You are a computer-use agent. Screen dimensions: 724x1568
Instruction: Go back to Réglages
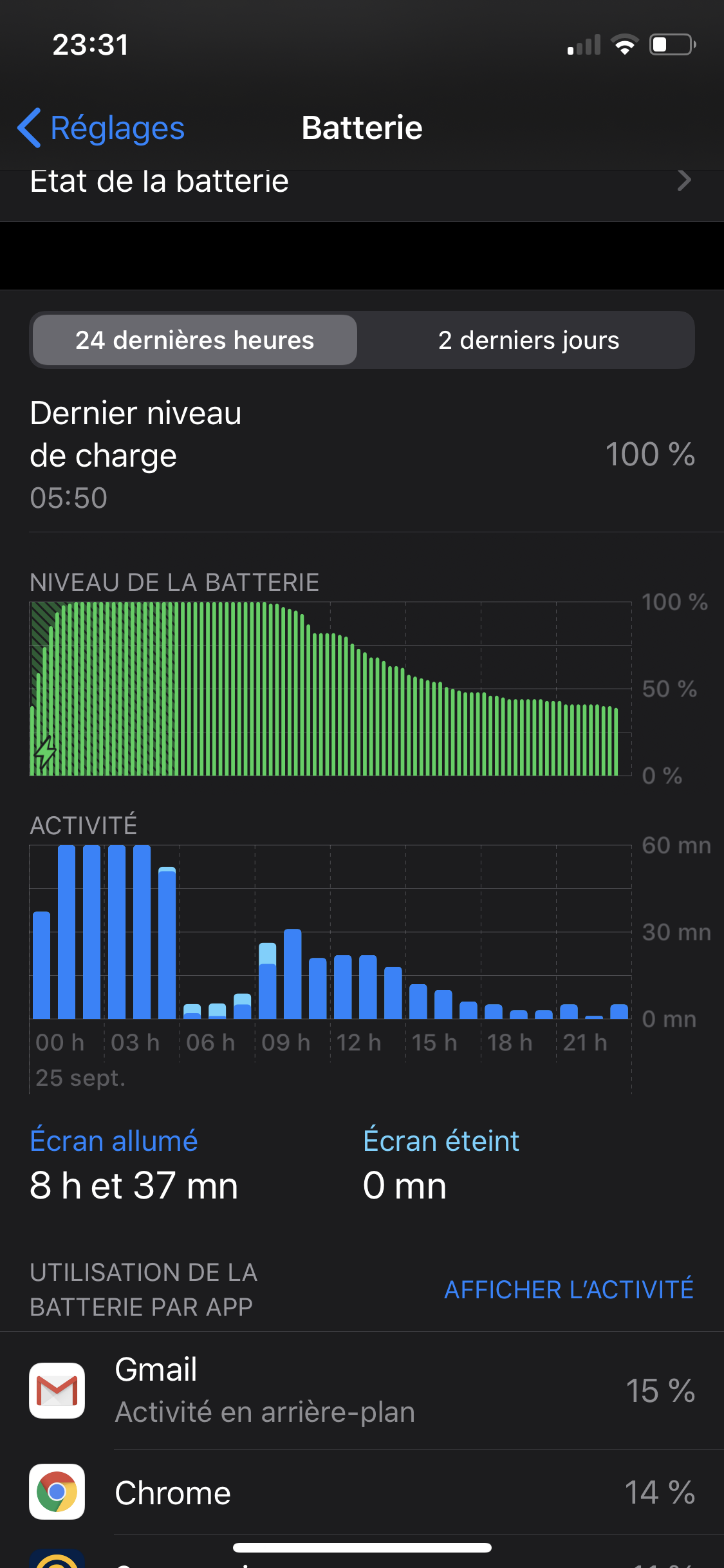coord(102,128)
